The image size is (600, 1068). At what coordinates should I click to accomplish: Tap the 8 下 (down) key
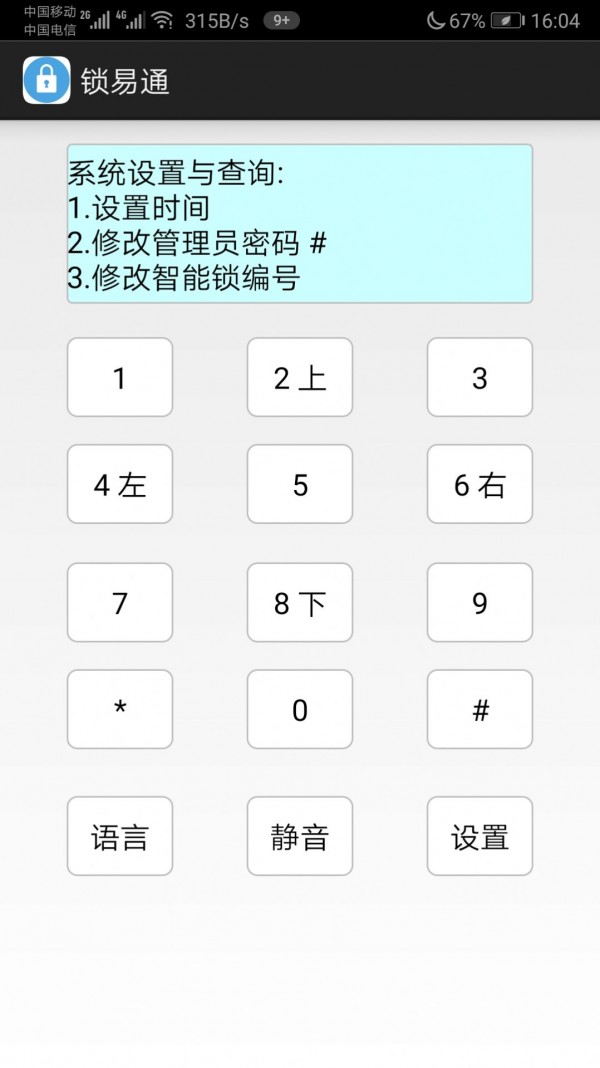click(300, 602)
